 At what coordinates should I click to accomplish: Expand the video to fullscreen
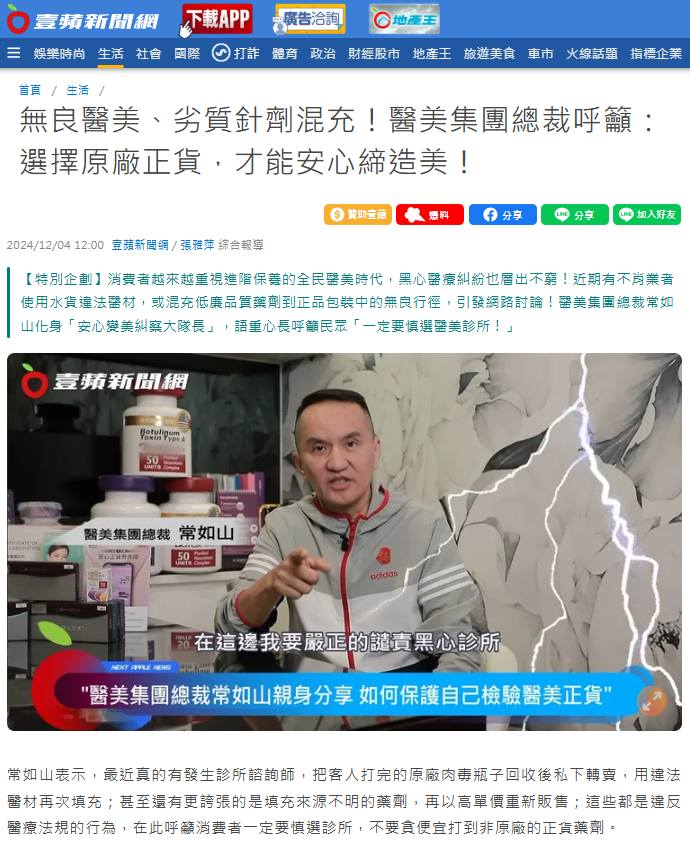652,700
